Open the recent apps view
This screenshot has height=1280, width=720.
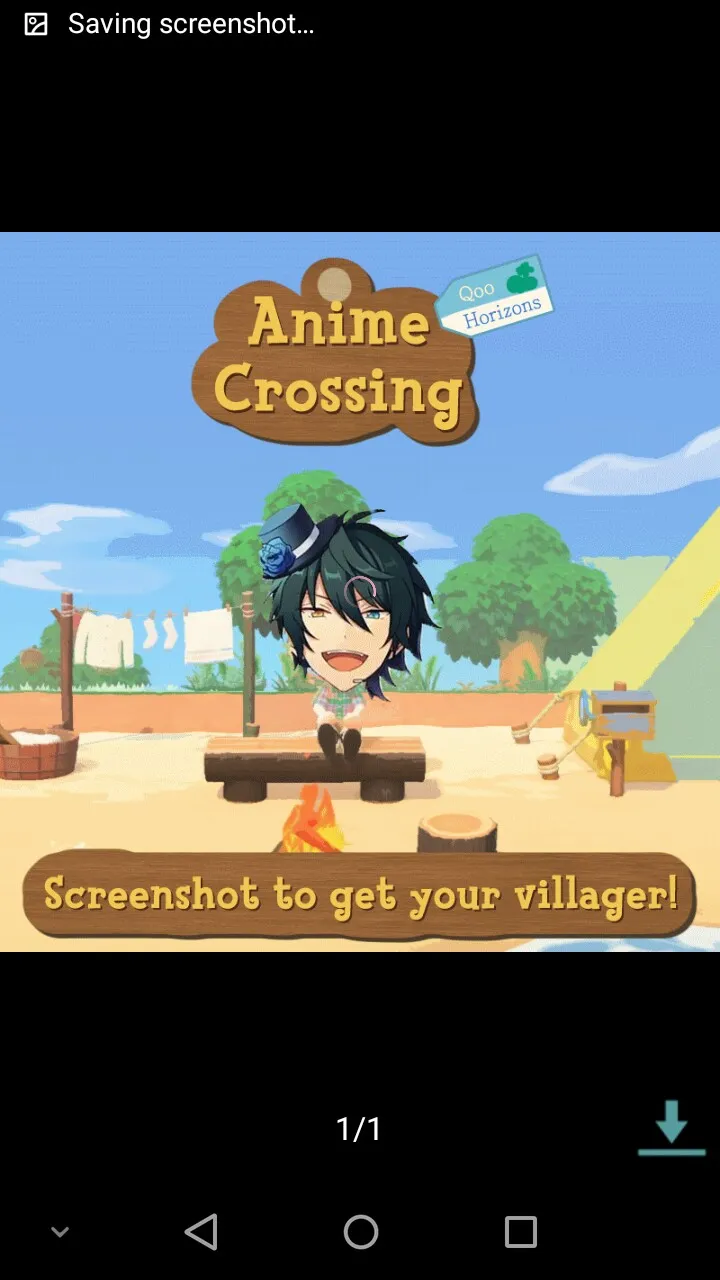(520, 1232)
